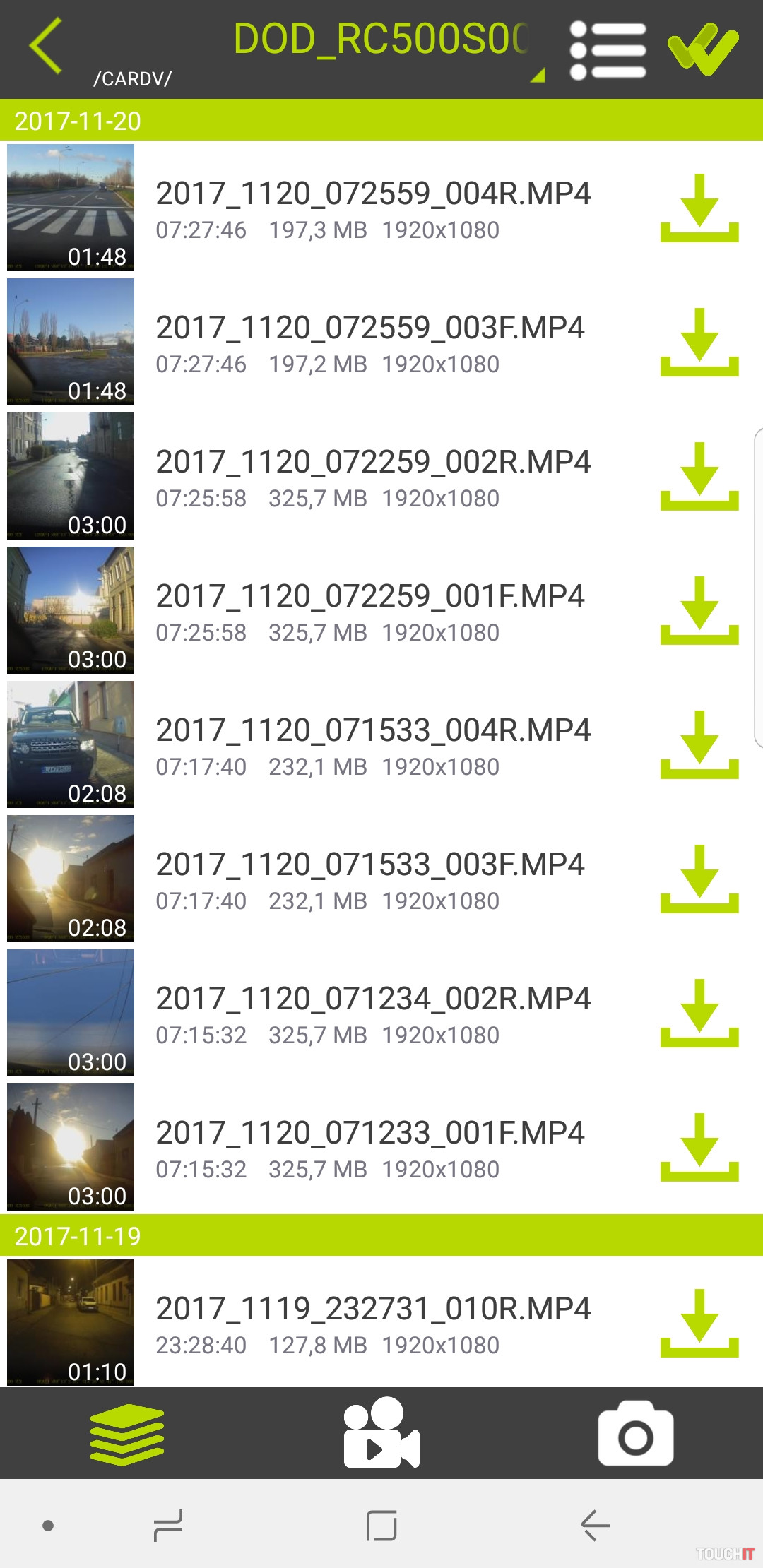Go back using the green arrow

(x=47, y=47)
